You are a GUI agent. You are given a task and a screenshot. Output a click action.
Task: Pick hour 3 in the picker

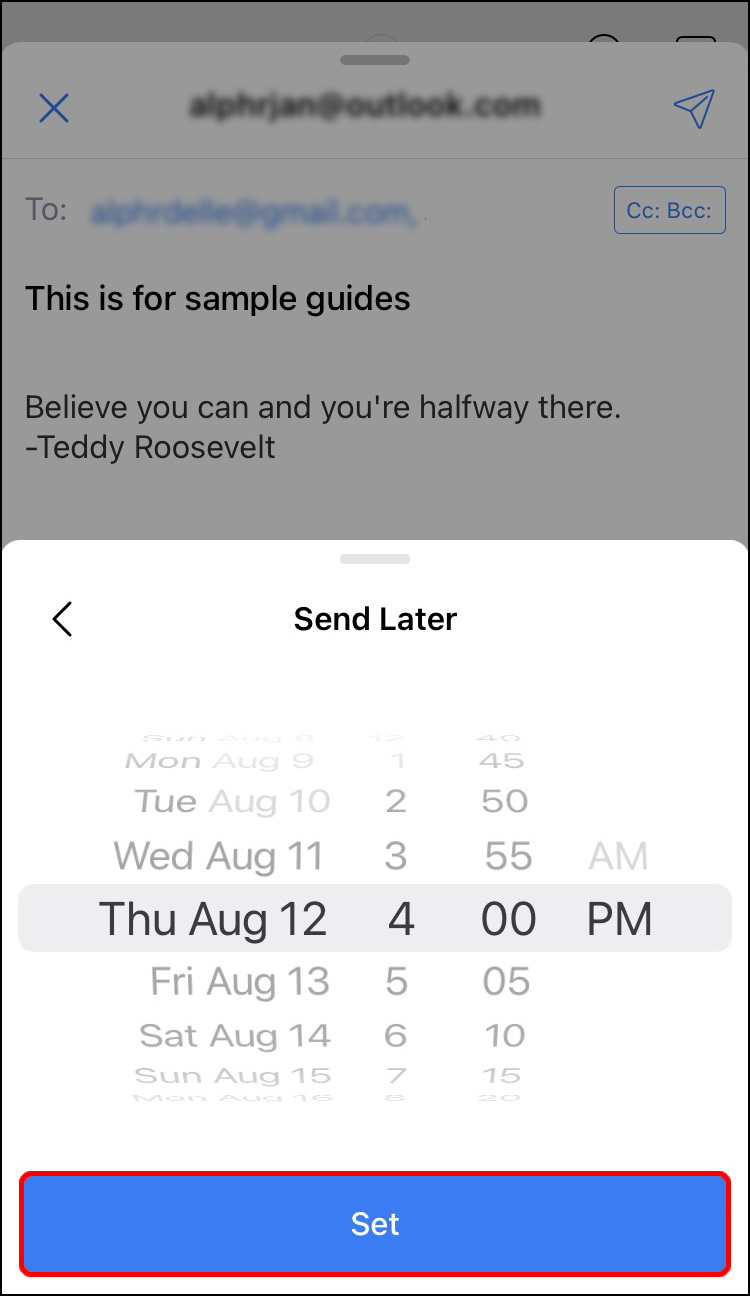[397, 856]
